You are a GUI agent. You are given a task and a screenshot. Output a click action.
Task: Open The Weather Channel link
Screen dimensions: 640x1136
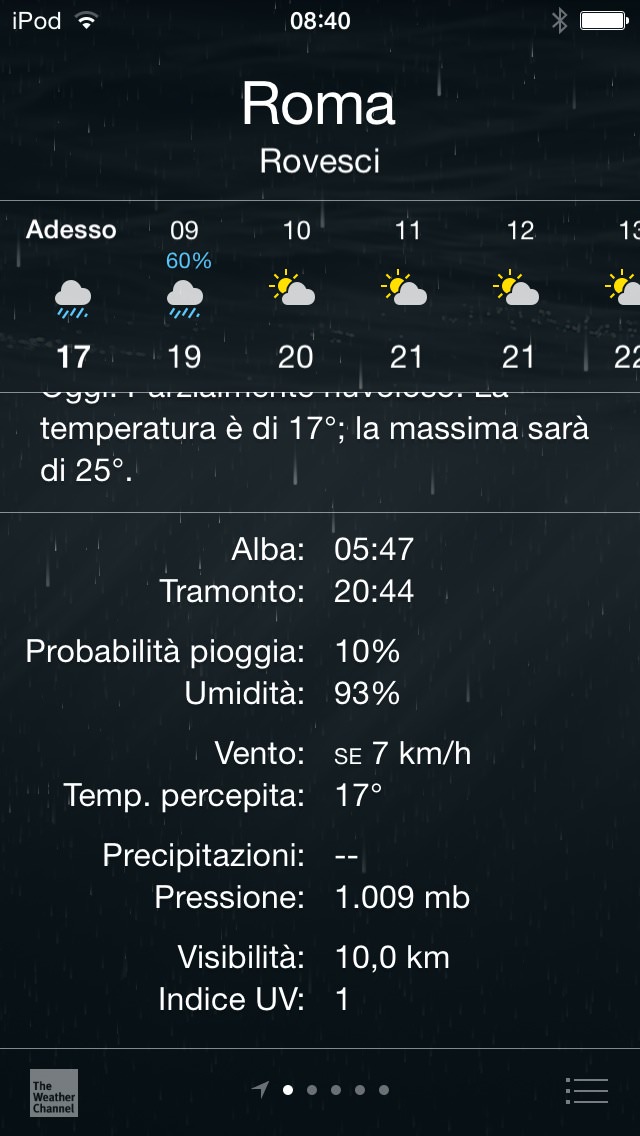pyautogui.click(x=54, y=1092)
